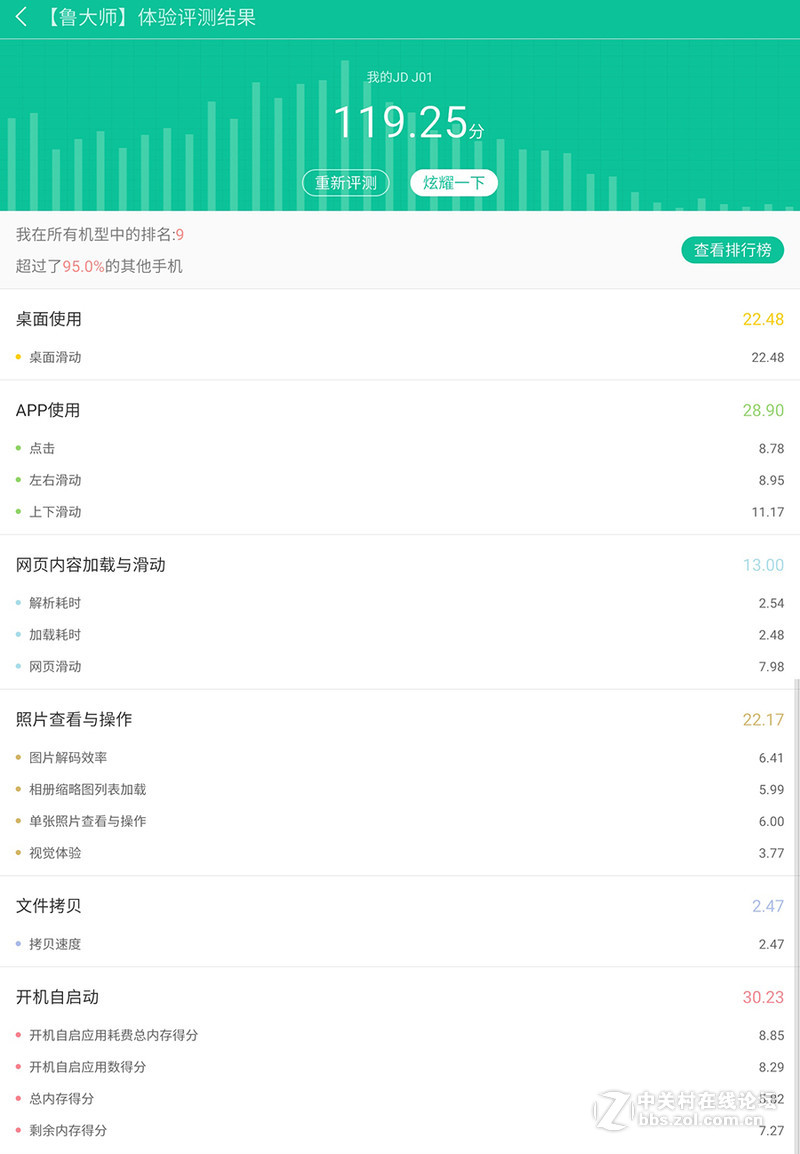800x1154 pixels.
Task: Click the 查看排行榜 button
Action: [733, 250]
